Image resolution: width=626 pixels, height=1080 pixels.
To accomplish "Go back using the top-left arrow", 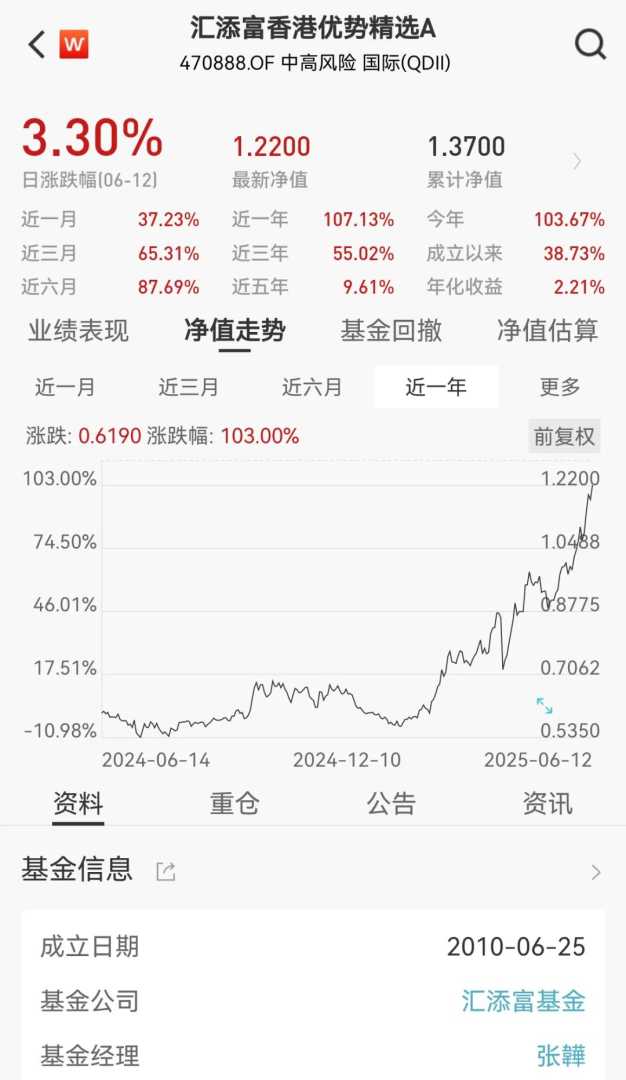I will tap(37, 45).
